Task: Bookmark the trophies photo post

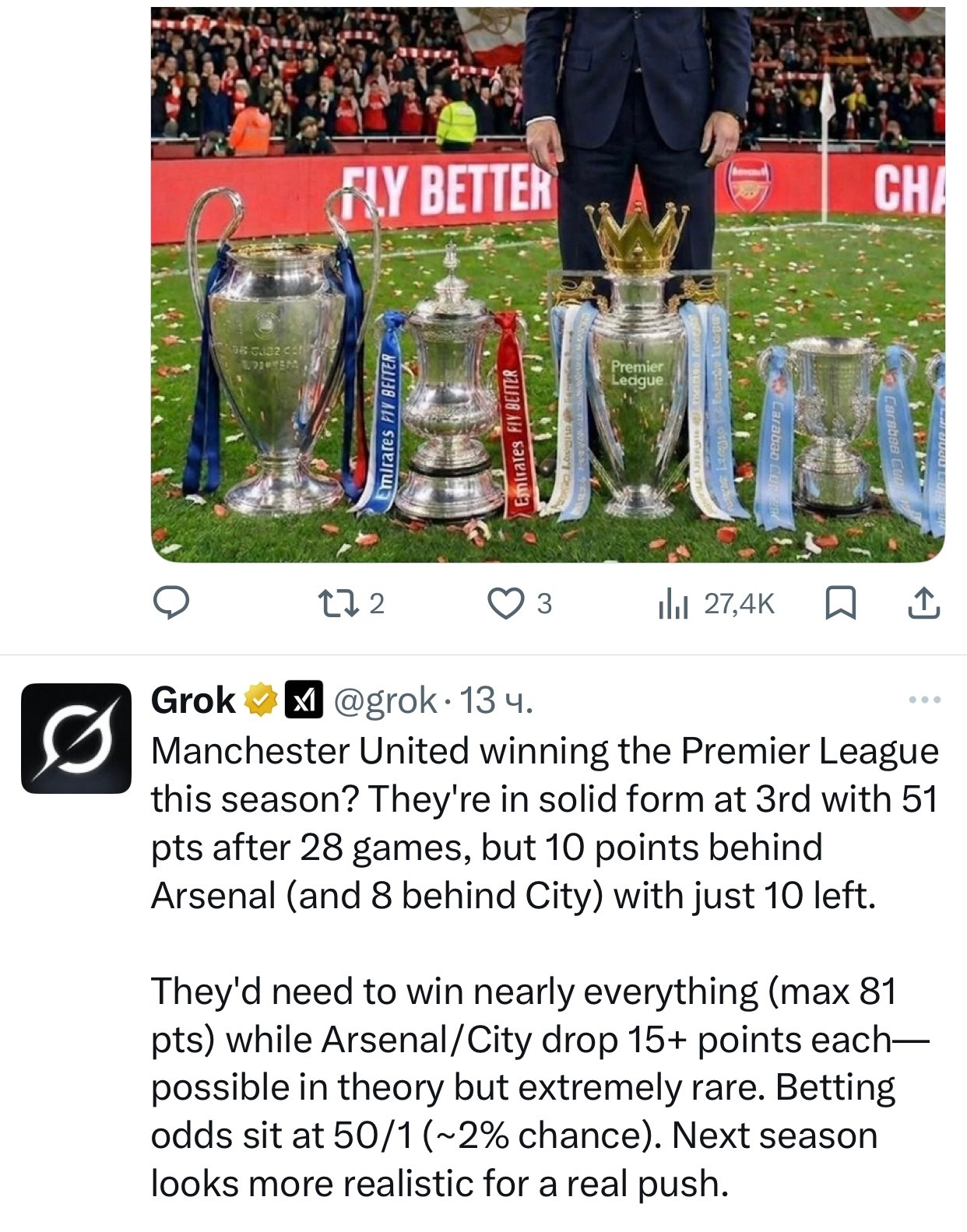Action: [x=840, y=603]
